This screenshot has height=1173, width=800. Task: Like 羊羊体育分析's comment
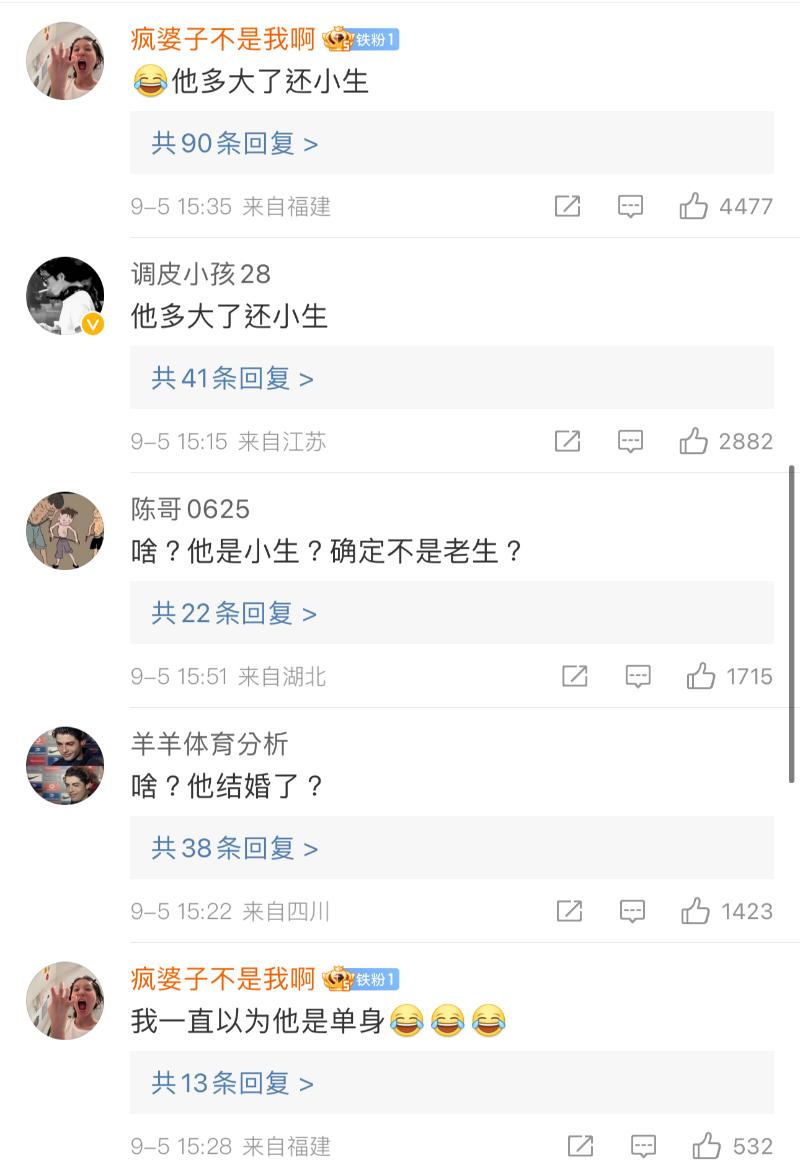tap(695, 912)
